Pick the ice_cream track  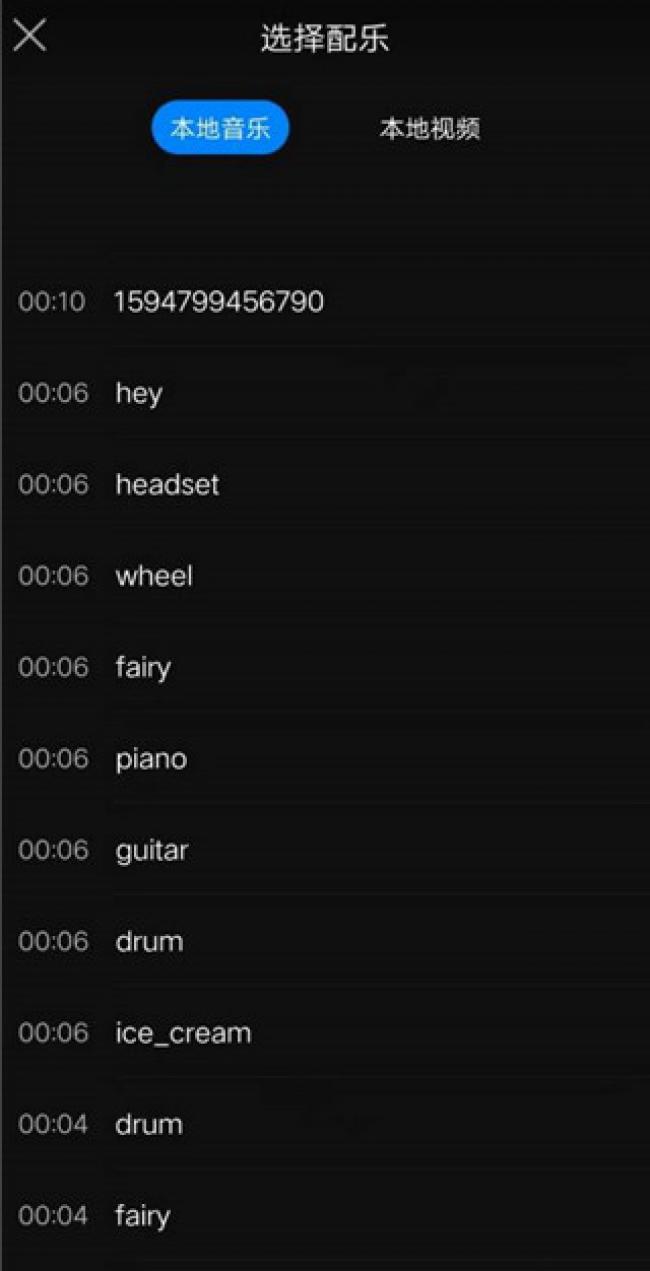coord(183,1033)
